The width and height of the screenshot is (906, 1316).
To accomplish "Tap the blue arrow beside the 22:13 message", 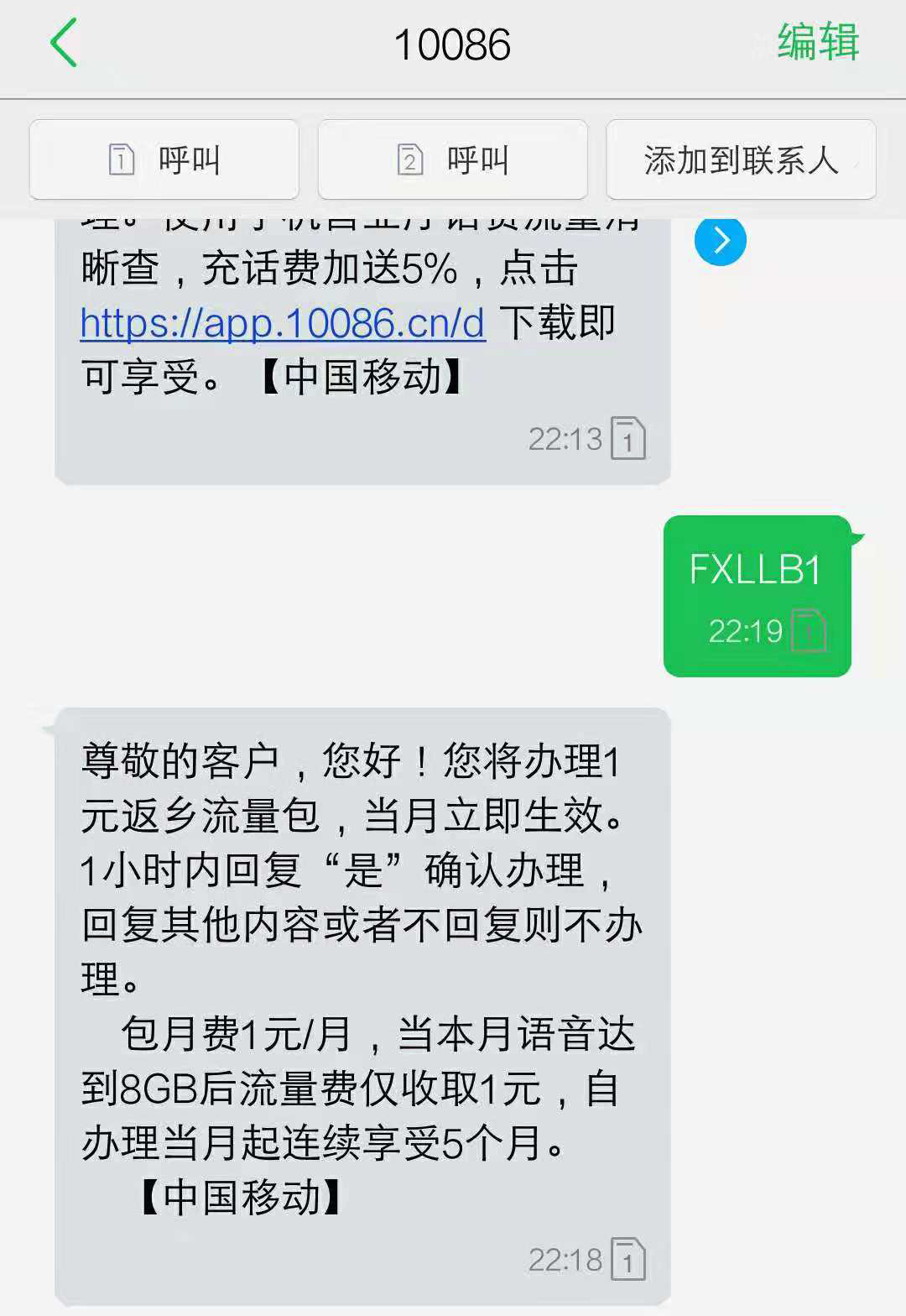I will 720,240.
